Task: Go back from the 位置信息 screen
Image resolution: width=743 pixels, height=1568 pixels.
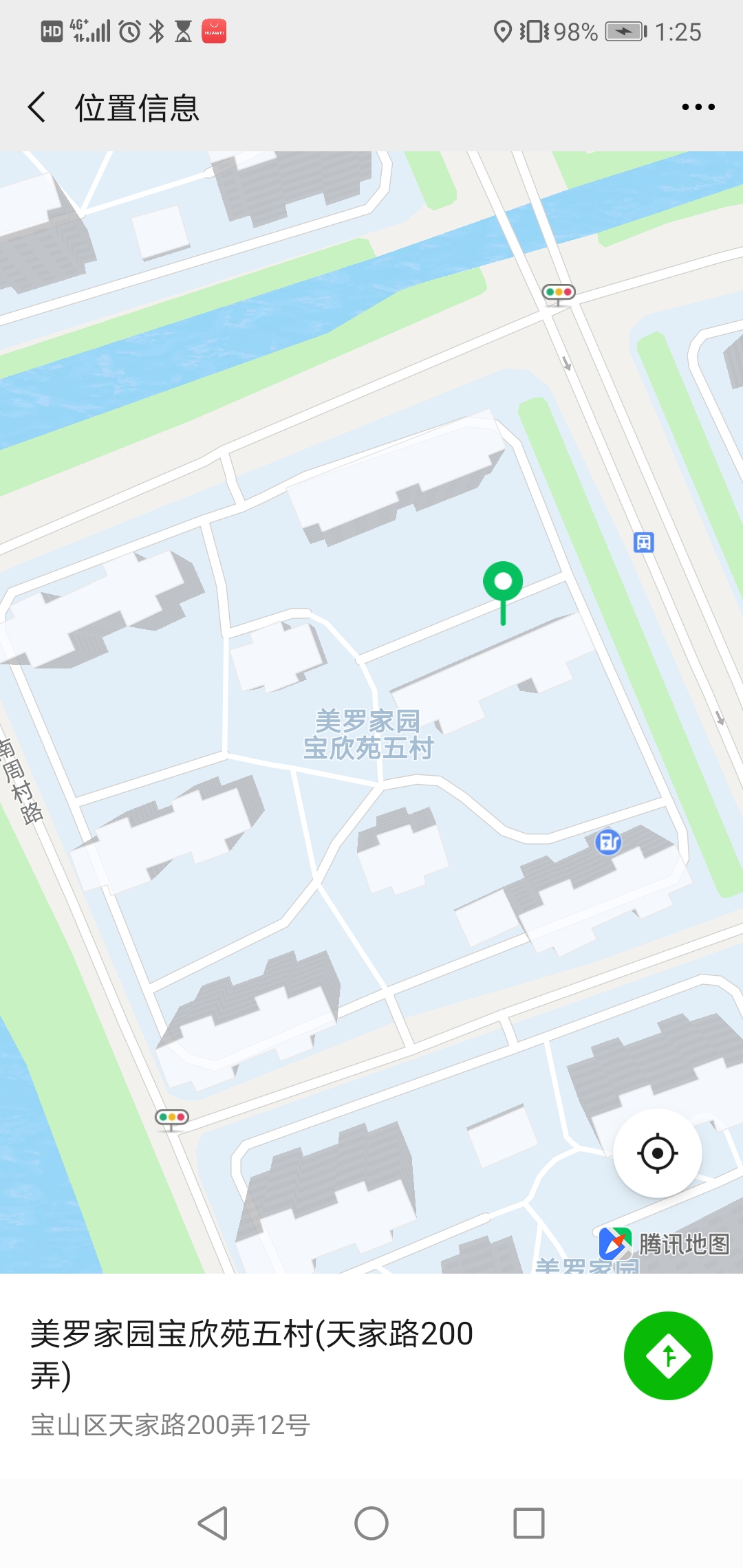Action: [x=38, y=107]
